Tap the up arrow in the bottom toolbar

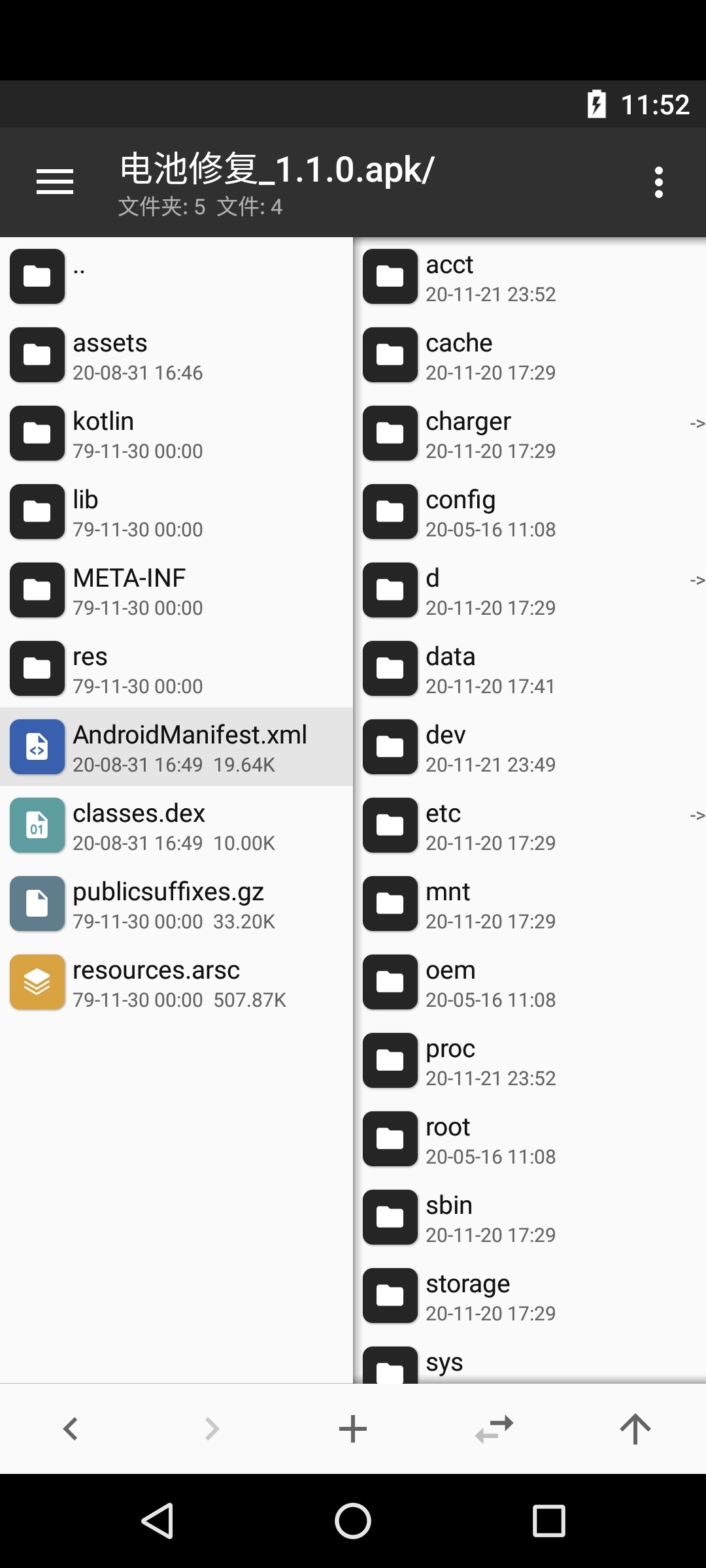point(635,1429)
